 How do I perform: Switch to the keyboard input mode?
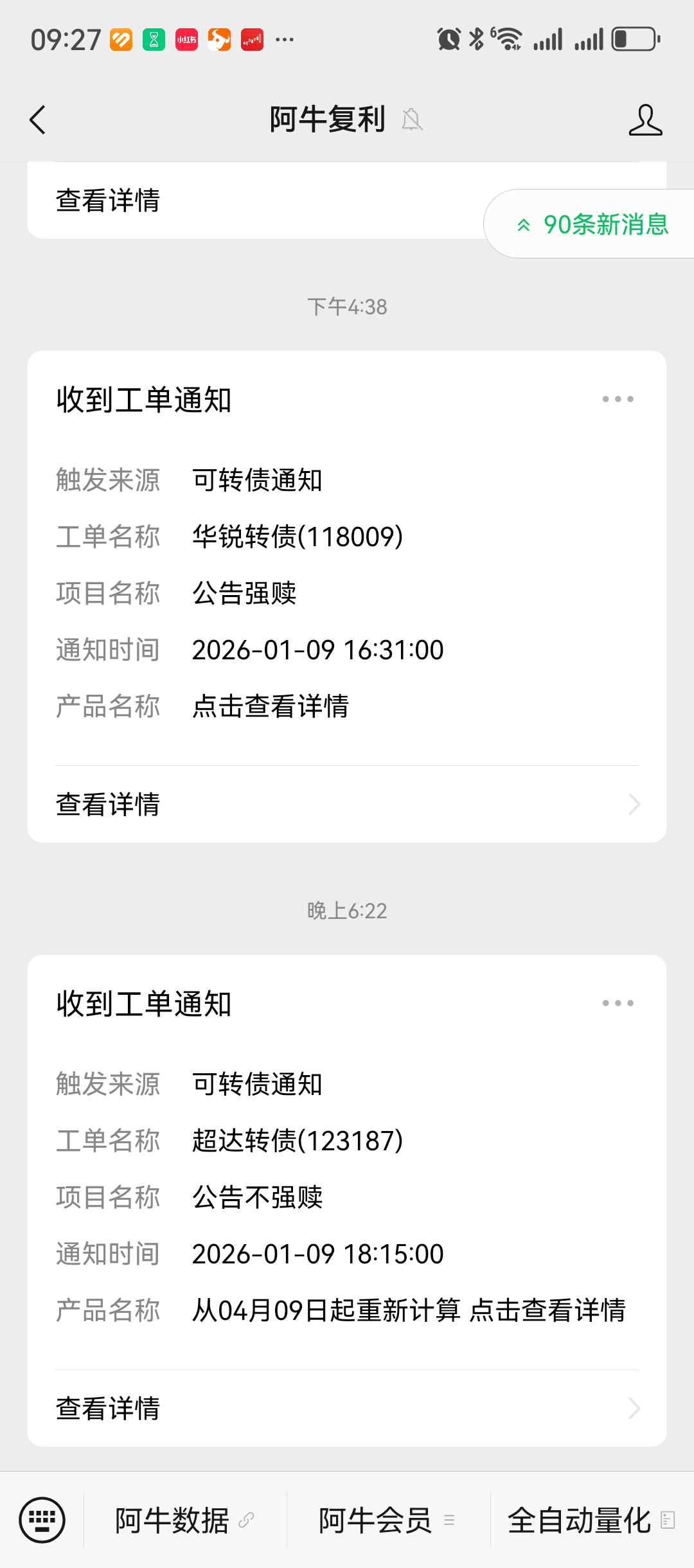click(x=42, y=1520)
